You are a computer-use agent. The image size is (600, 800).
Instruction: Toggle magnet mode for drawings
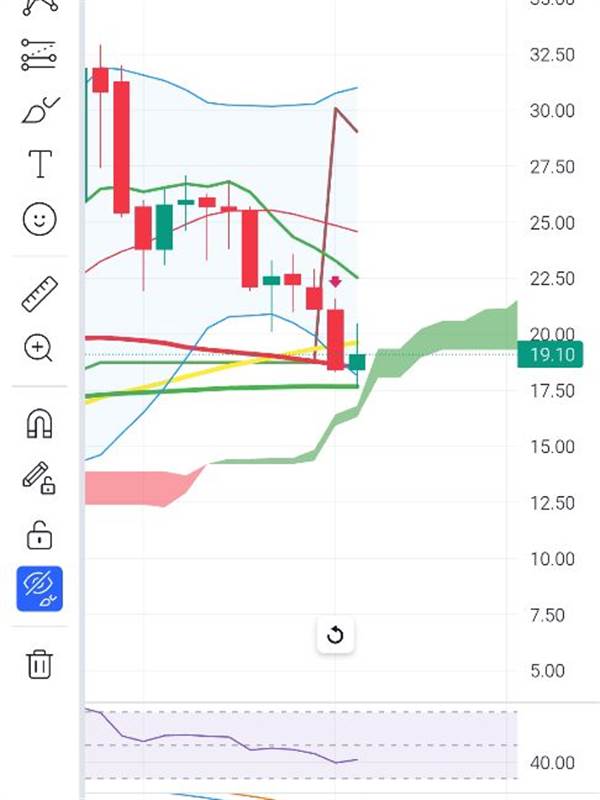(x=39, y=423)
